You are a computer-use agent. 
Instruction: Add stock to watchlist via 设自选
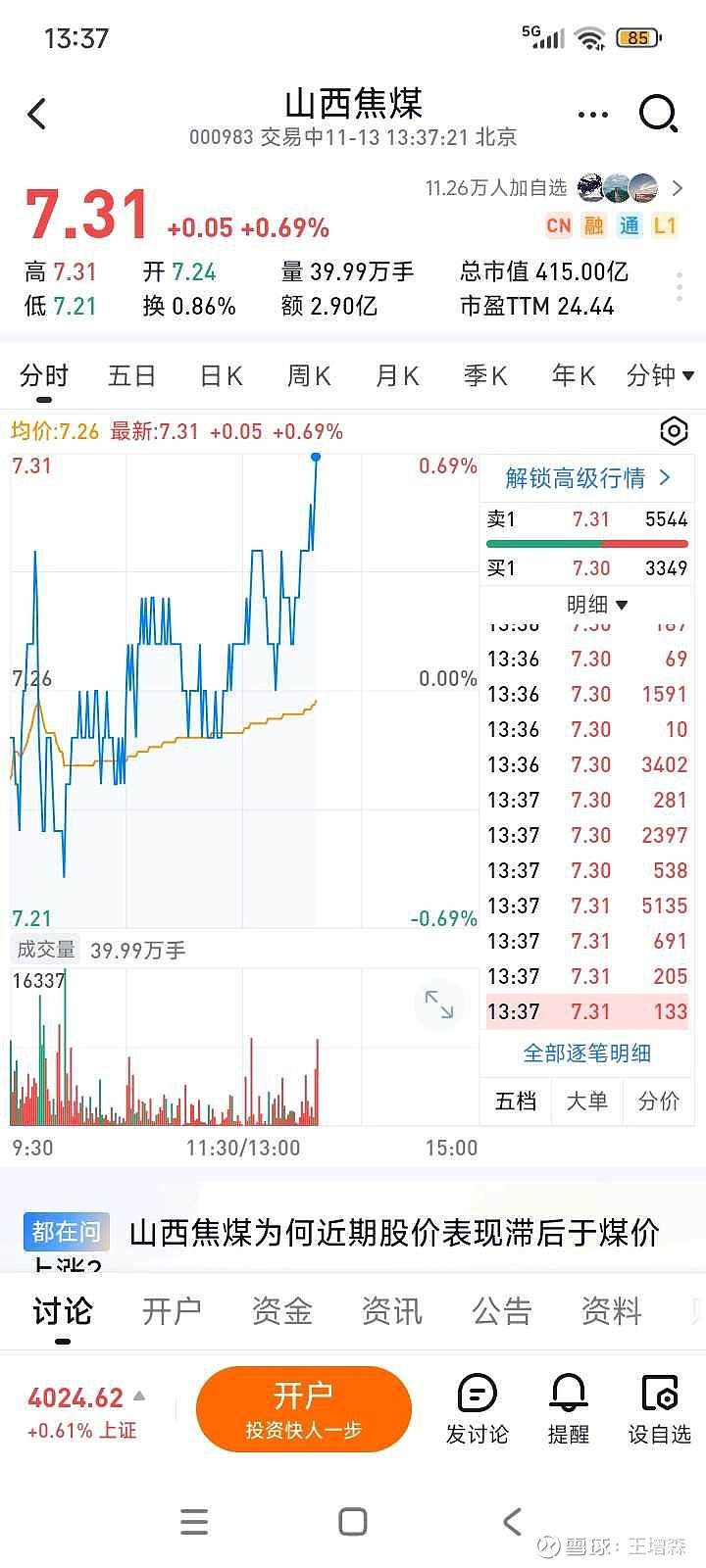pos(659,1409)
